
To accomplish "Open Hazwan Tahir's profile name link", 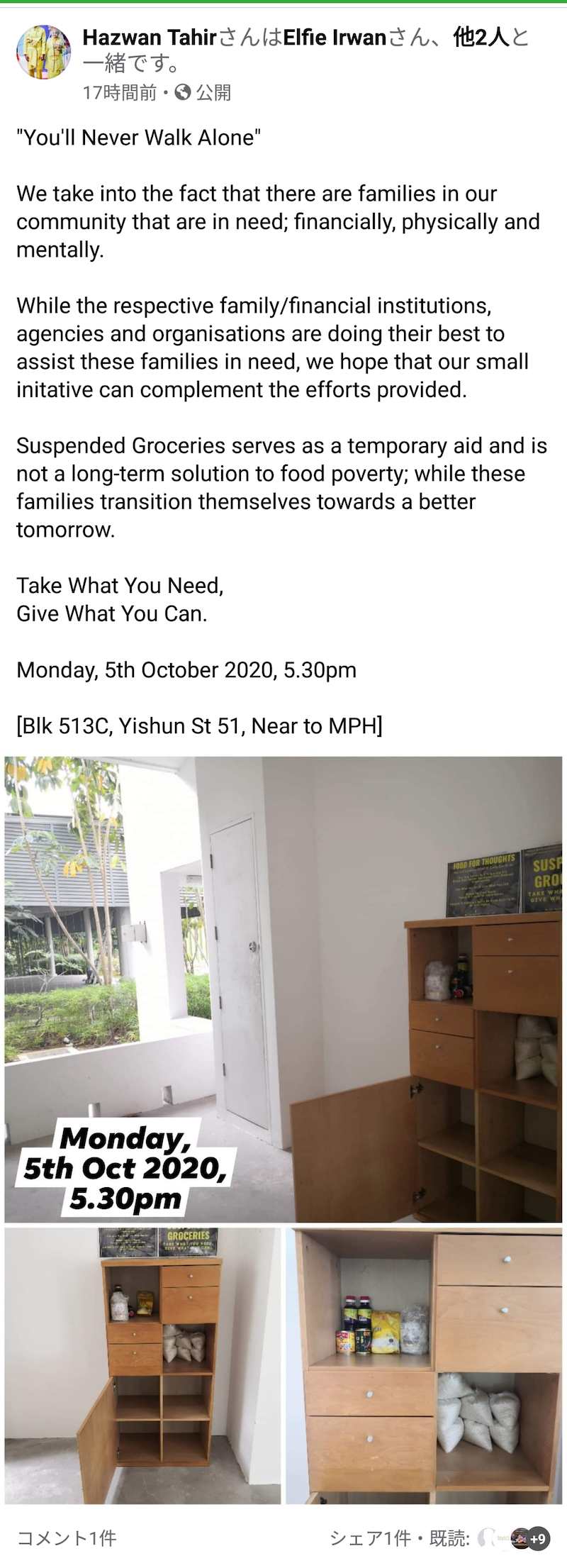I will pos(149,38).
